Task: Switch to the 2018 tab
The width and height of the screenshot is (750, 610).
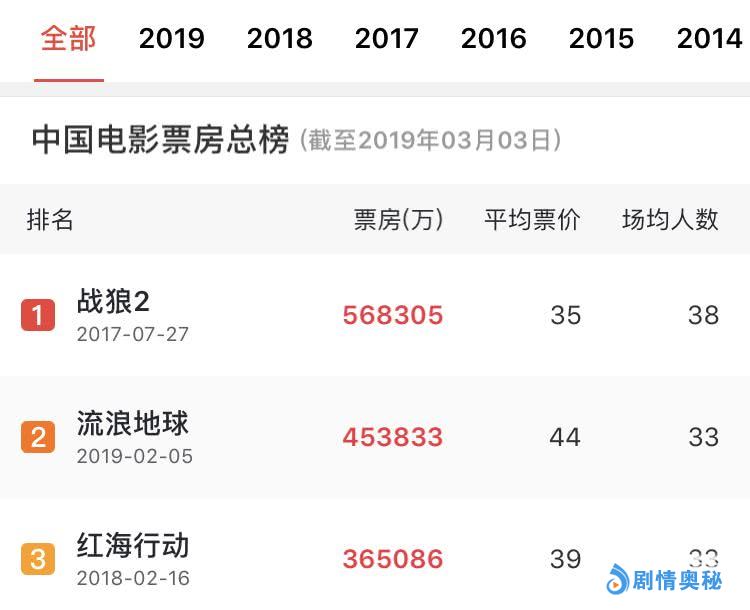Action: 279,39
